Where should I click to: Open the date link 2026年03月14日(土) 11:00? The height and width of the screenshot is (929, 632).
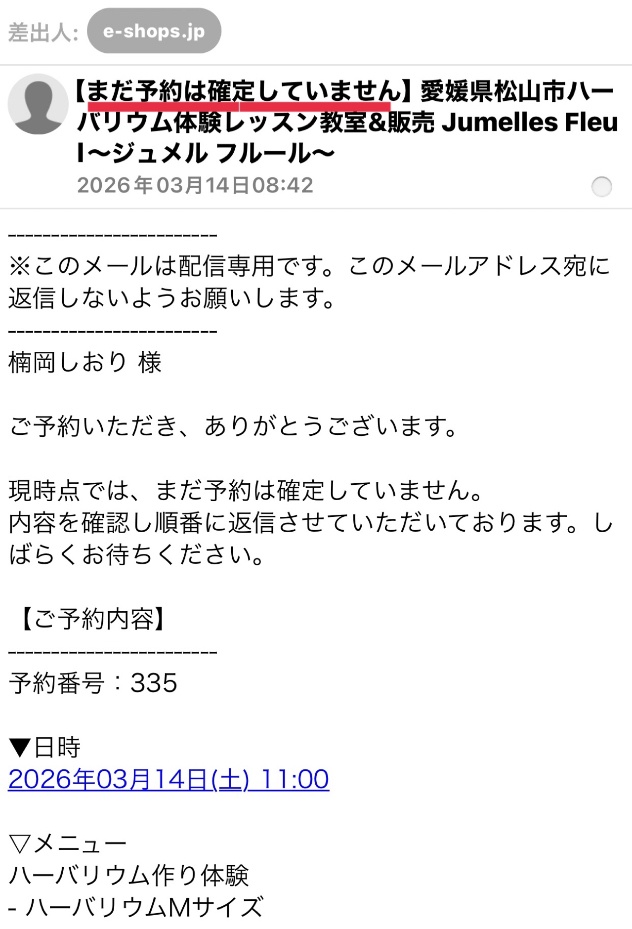[x=168, y=779]
